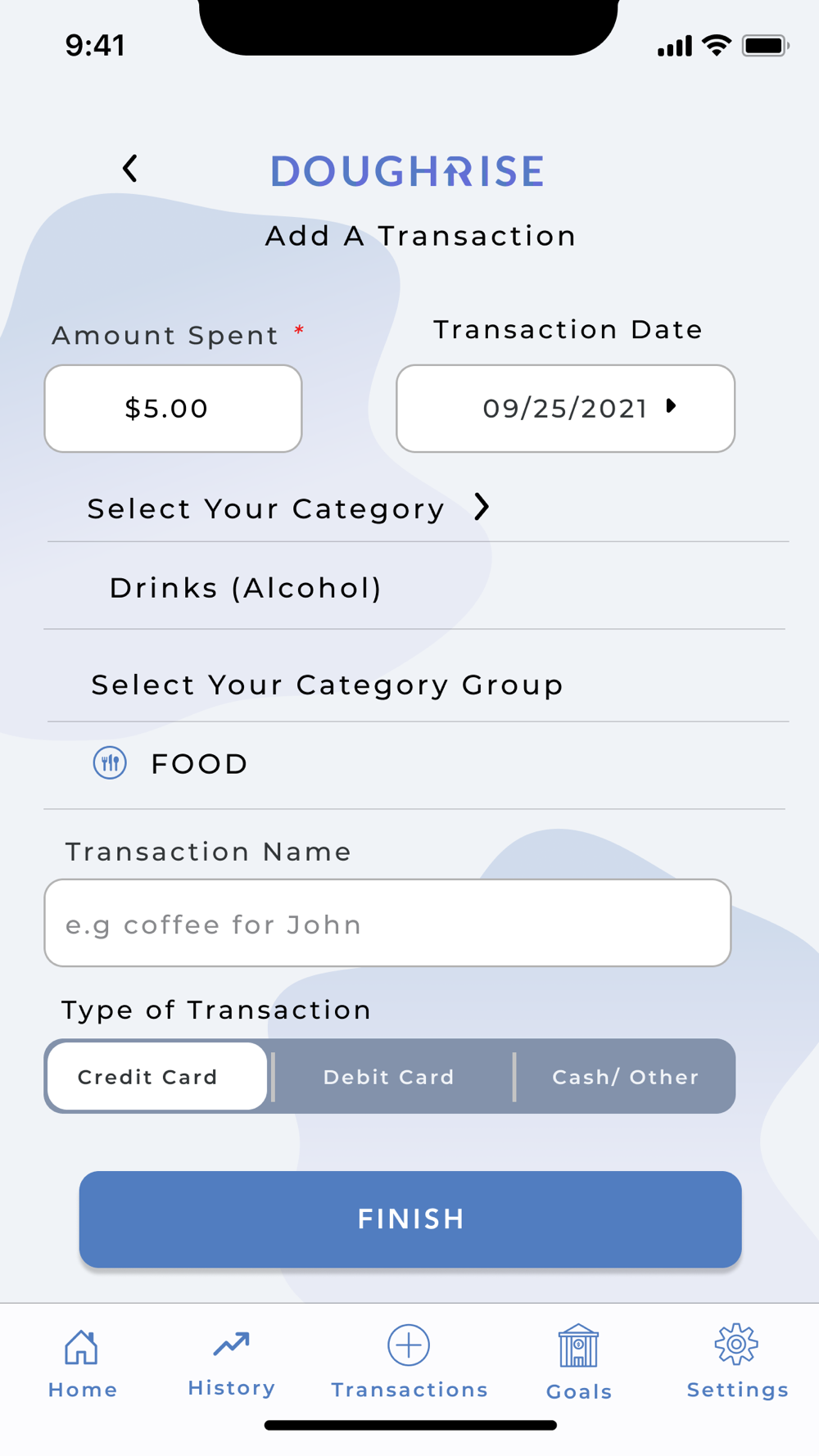The image size is (819, 1456).
Task: Edit the Amount Spent field
Action: pos(173,409)
